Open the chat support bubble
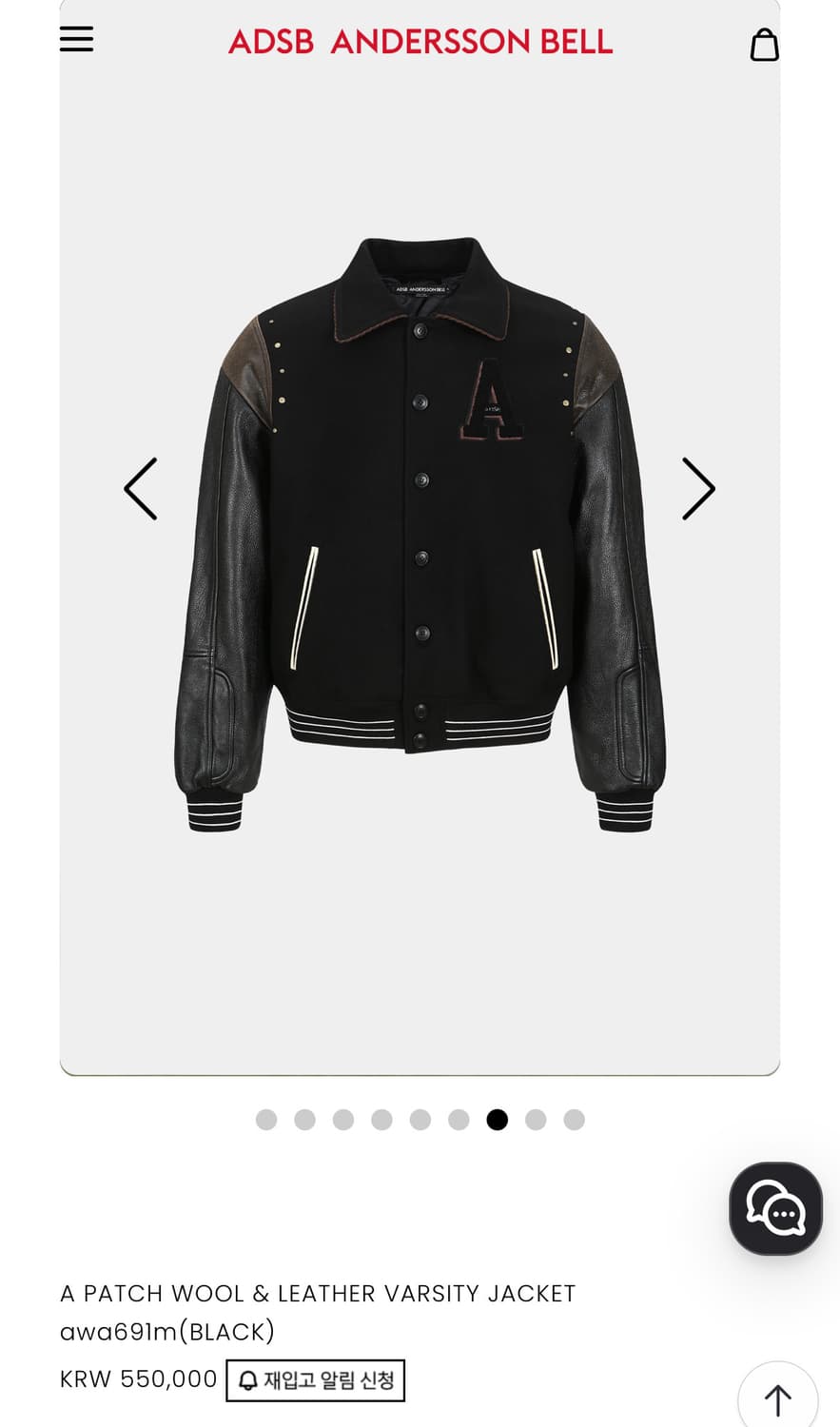Viewport: 840px width, 1427px height. click(775, 1208)
